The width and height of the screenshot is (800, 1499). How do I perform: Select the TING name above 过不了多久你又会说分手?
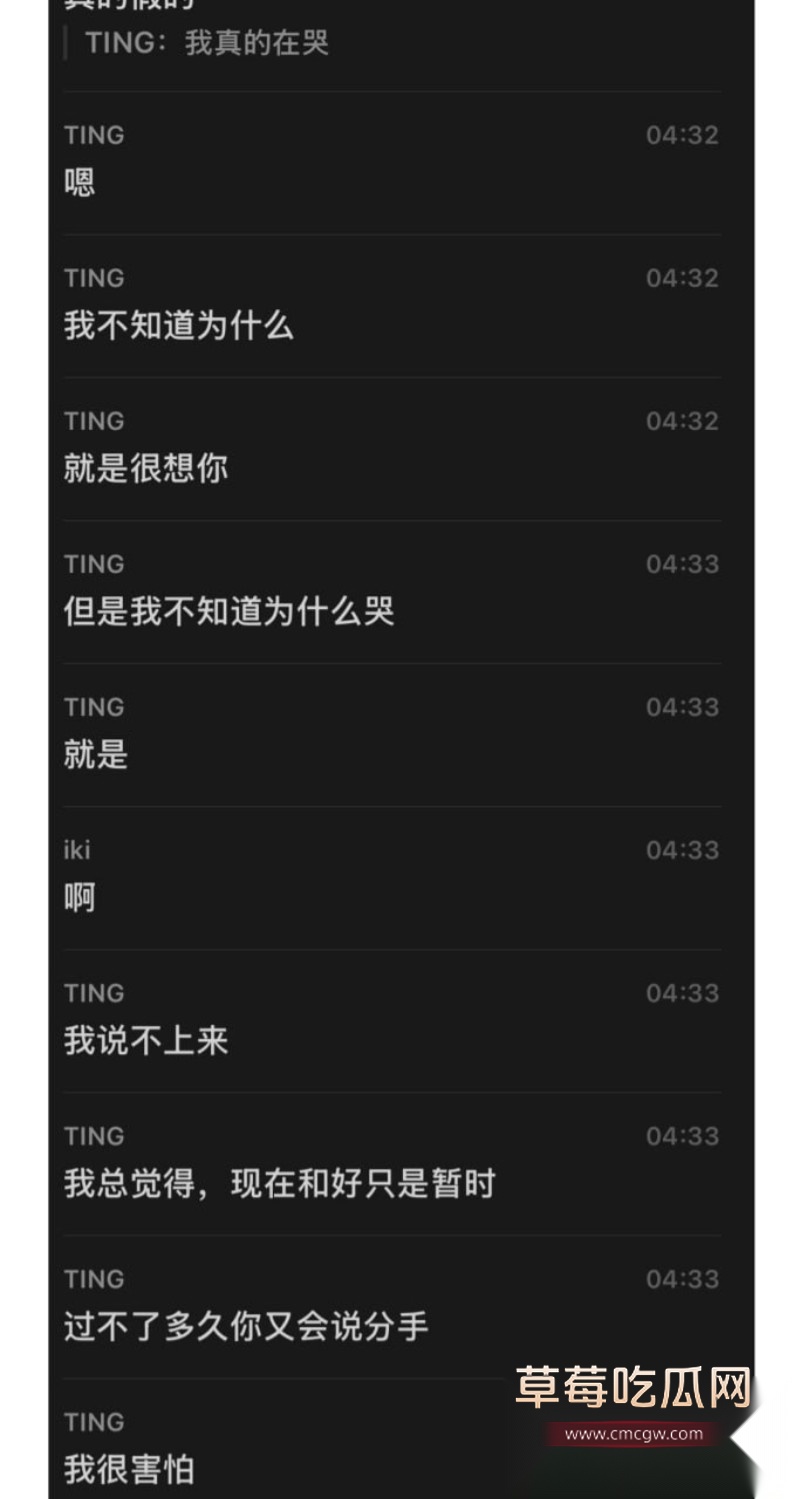click(x=92, y=1278)
